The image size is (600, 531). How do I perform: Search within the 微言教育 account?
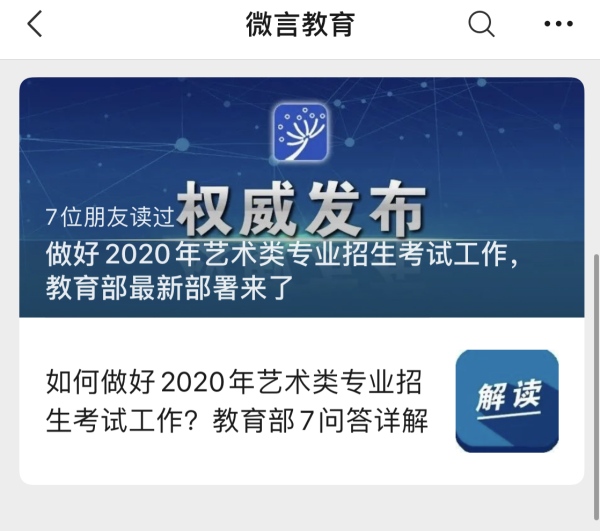pos(482,25)
